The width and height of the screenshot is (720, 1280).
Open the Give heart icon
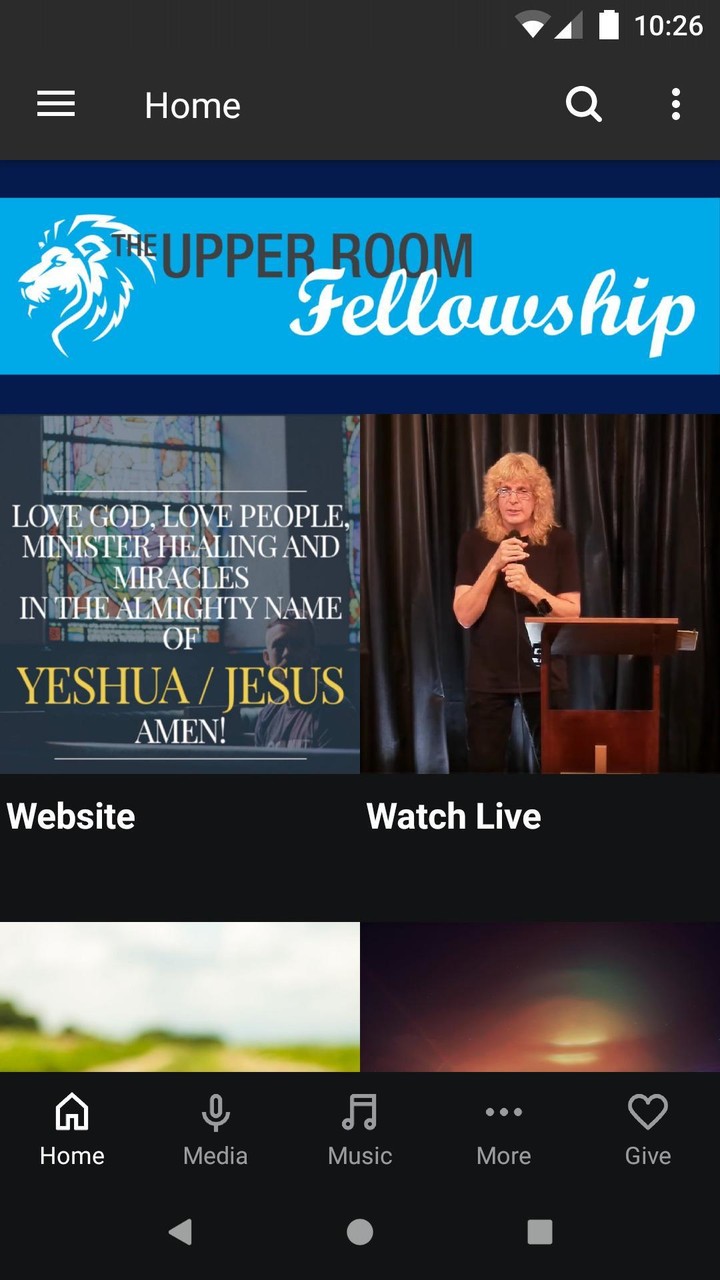647,1111
